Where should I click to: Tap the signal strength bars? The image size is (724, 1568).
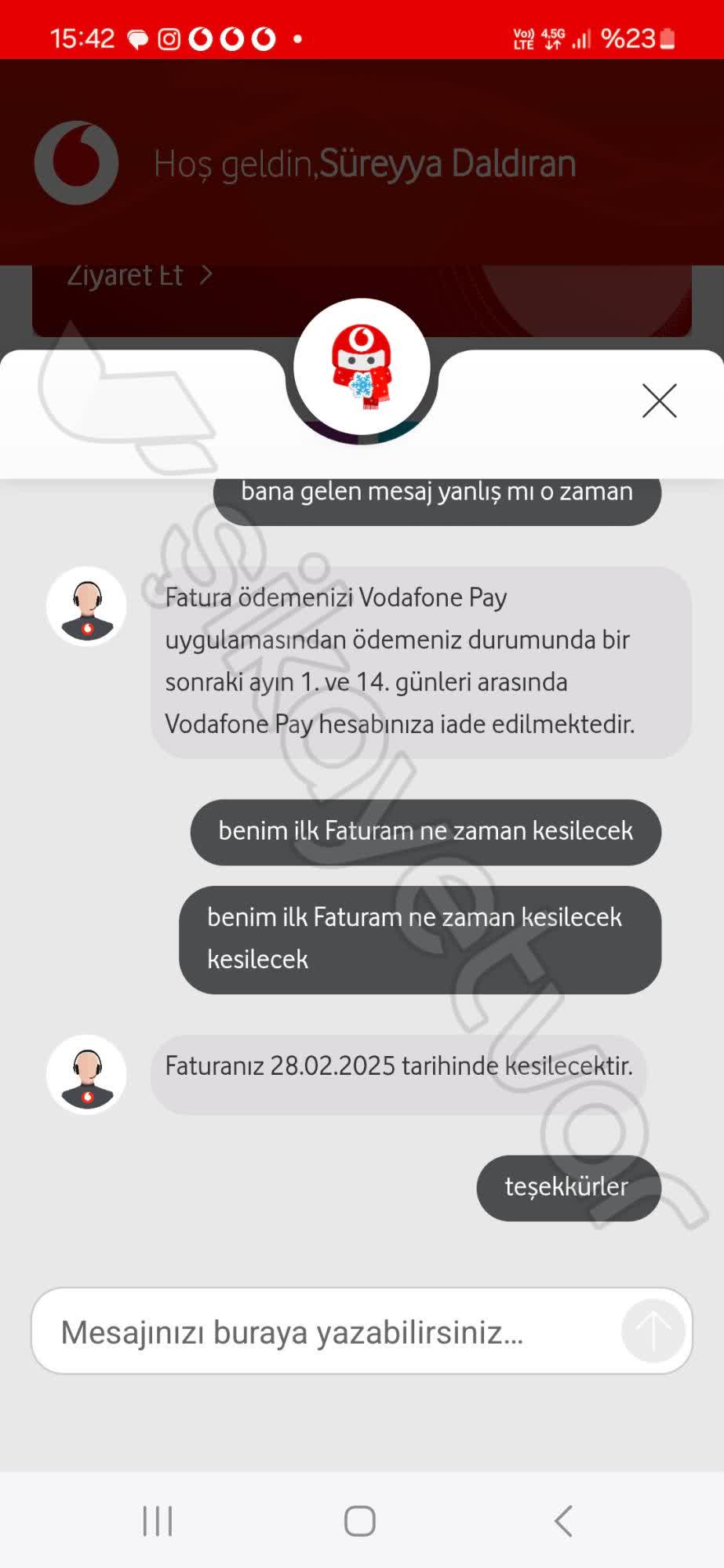(x=581, y=38)
